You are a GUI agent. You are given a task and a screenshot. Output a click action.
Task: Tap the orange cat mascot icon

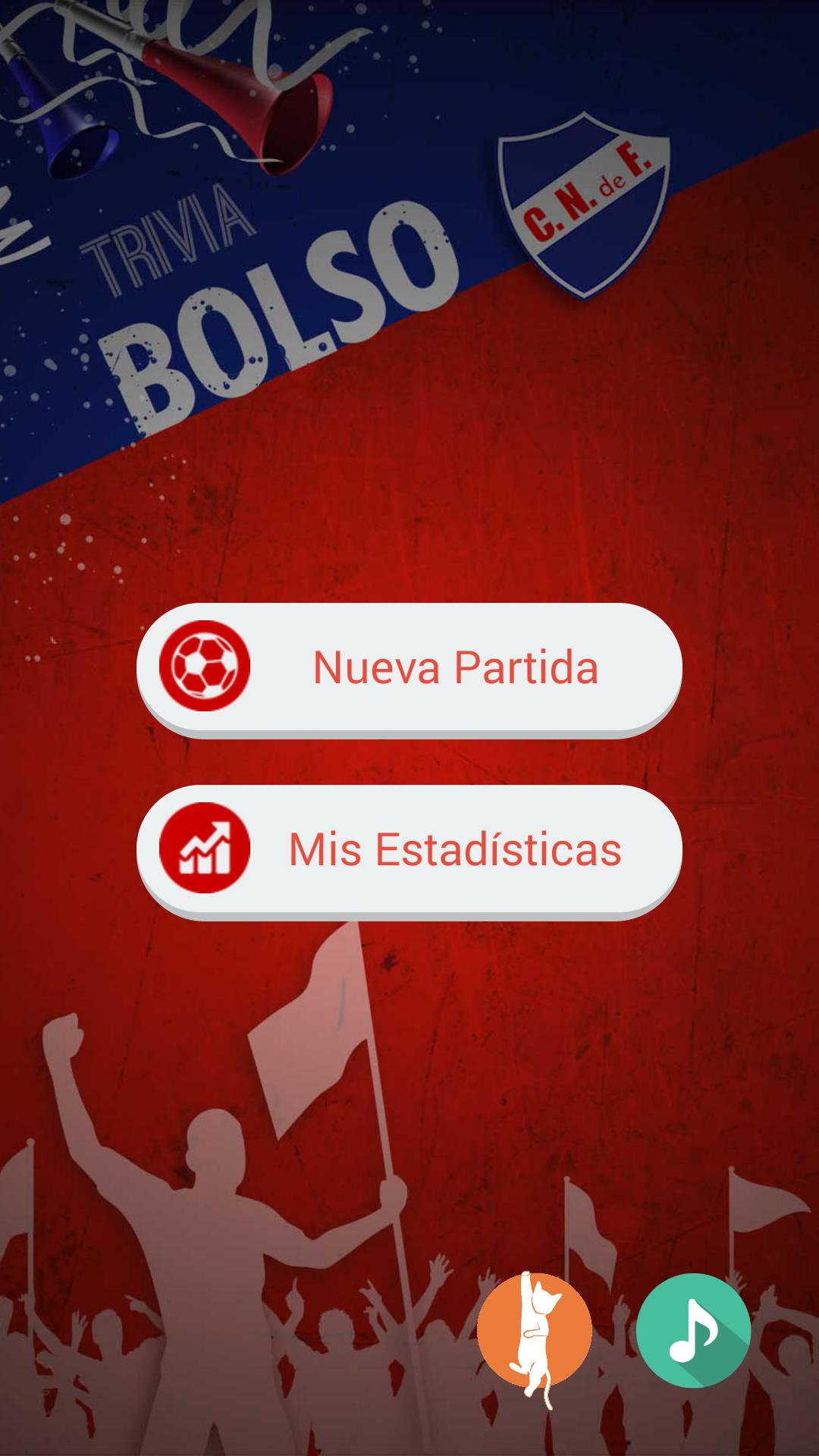point(533,1327)
